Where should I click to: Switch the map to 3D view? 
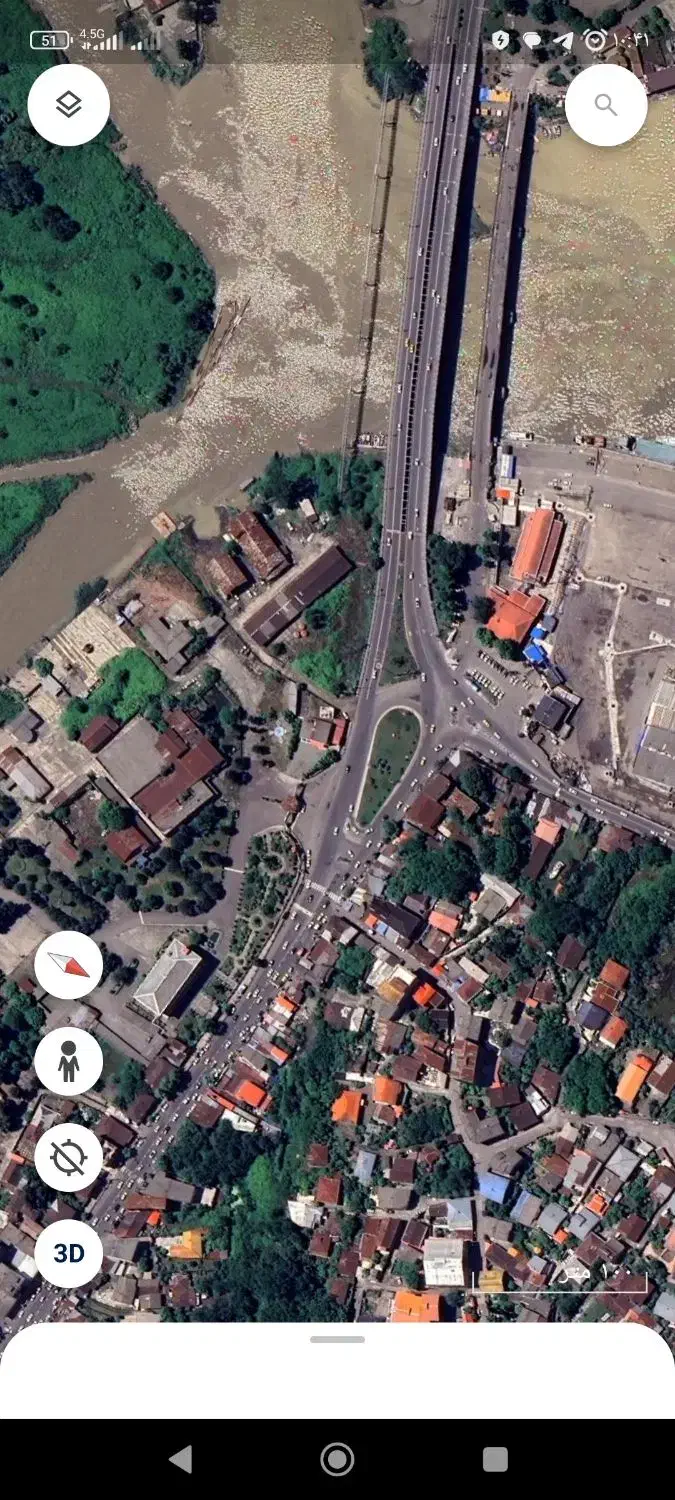click(68, 1253)
